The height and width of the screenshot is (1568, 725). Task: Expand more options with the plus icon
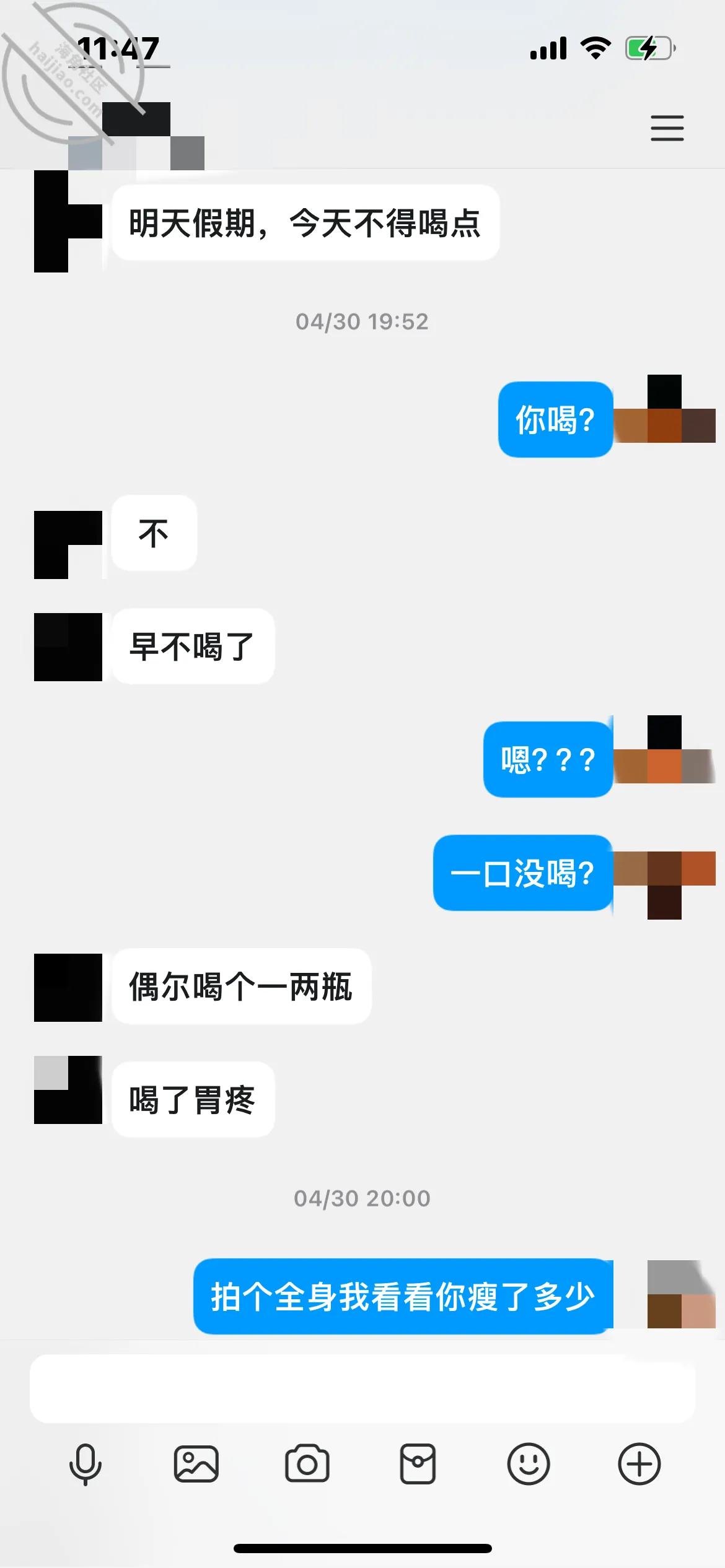pos(639,1465)
